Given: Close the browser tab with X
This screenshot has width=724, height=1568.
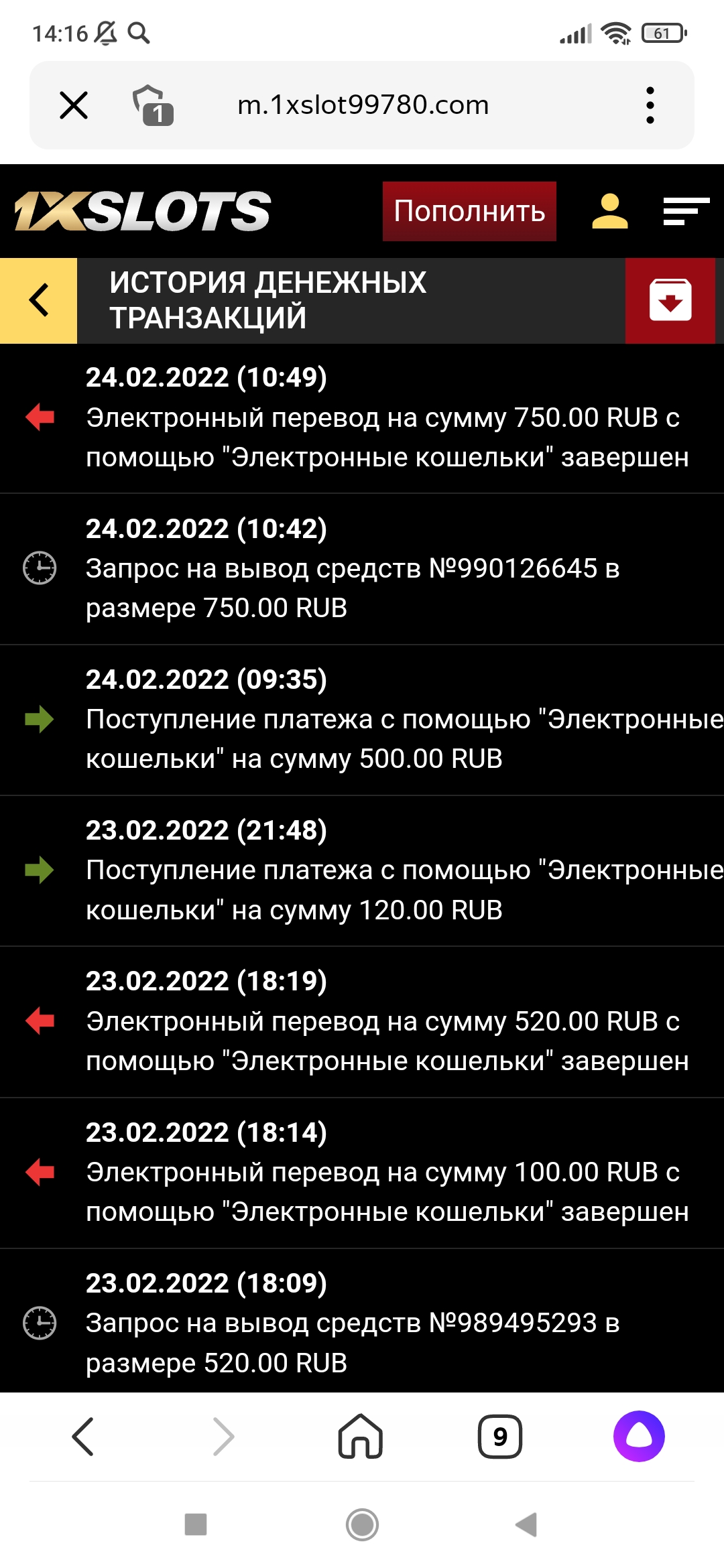Looking at the screenshot, I should point(74,105).
